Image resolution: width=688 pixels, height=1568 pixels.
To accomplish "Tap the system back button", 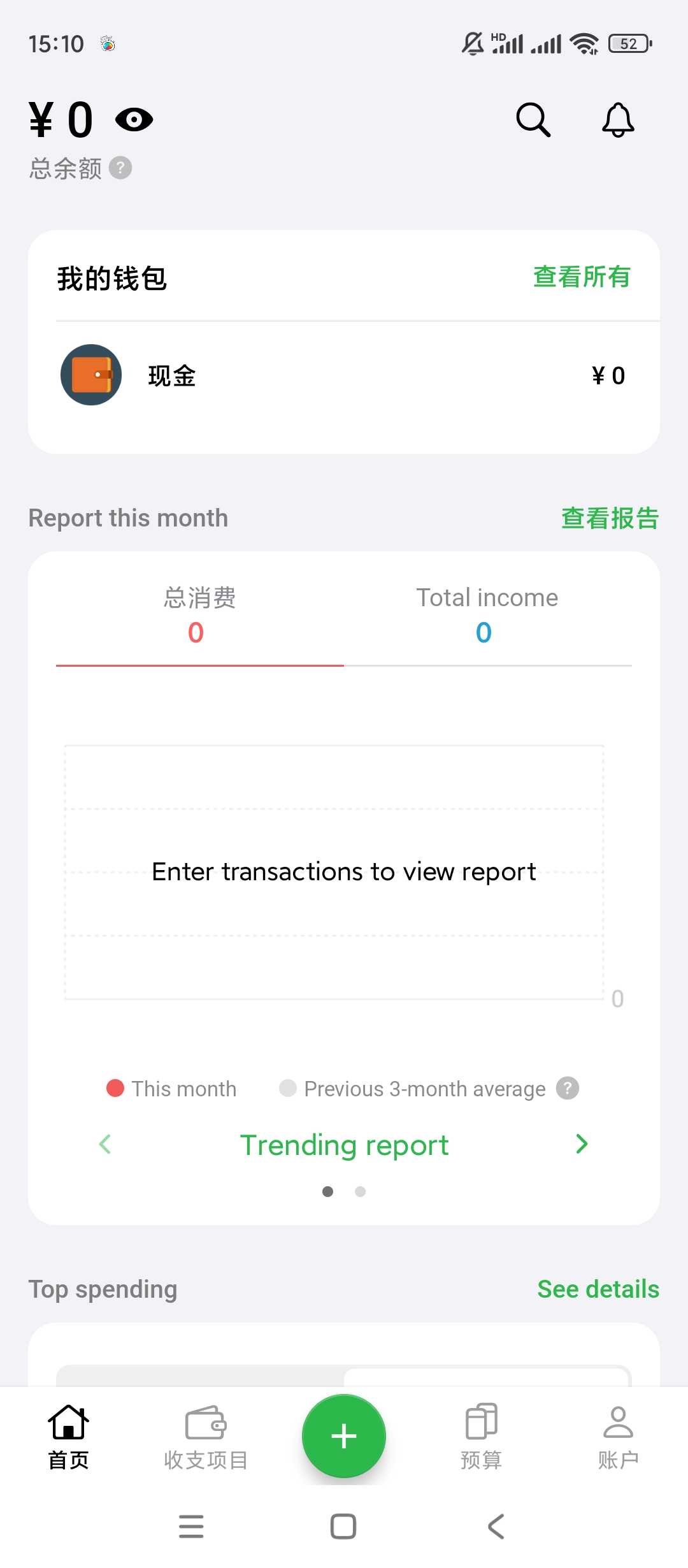I will coord(496,1527).
